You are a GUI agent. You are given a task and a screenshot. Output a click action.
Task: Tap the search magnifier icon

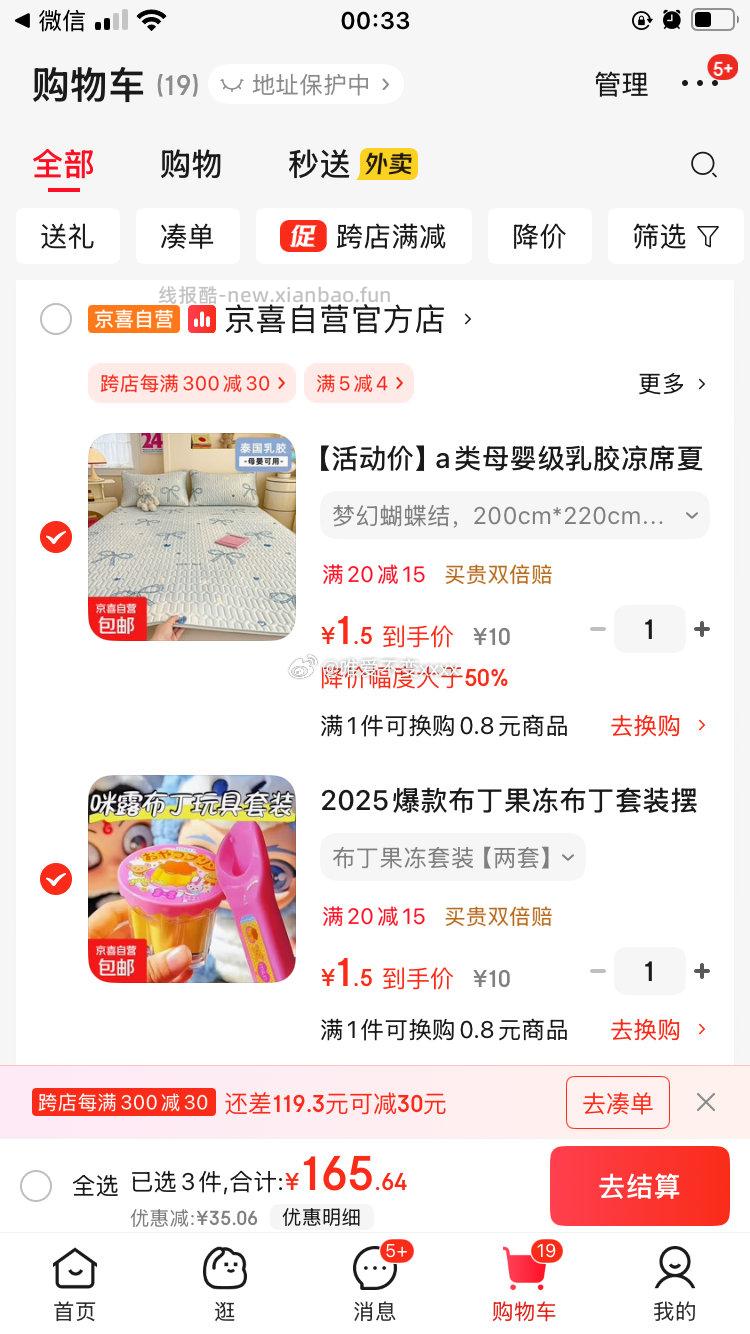[x=704, y=165]
